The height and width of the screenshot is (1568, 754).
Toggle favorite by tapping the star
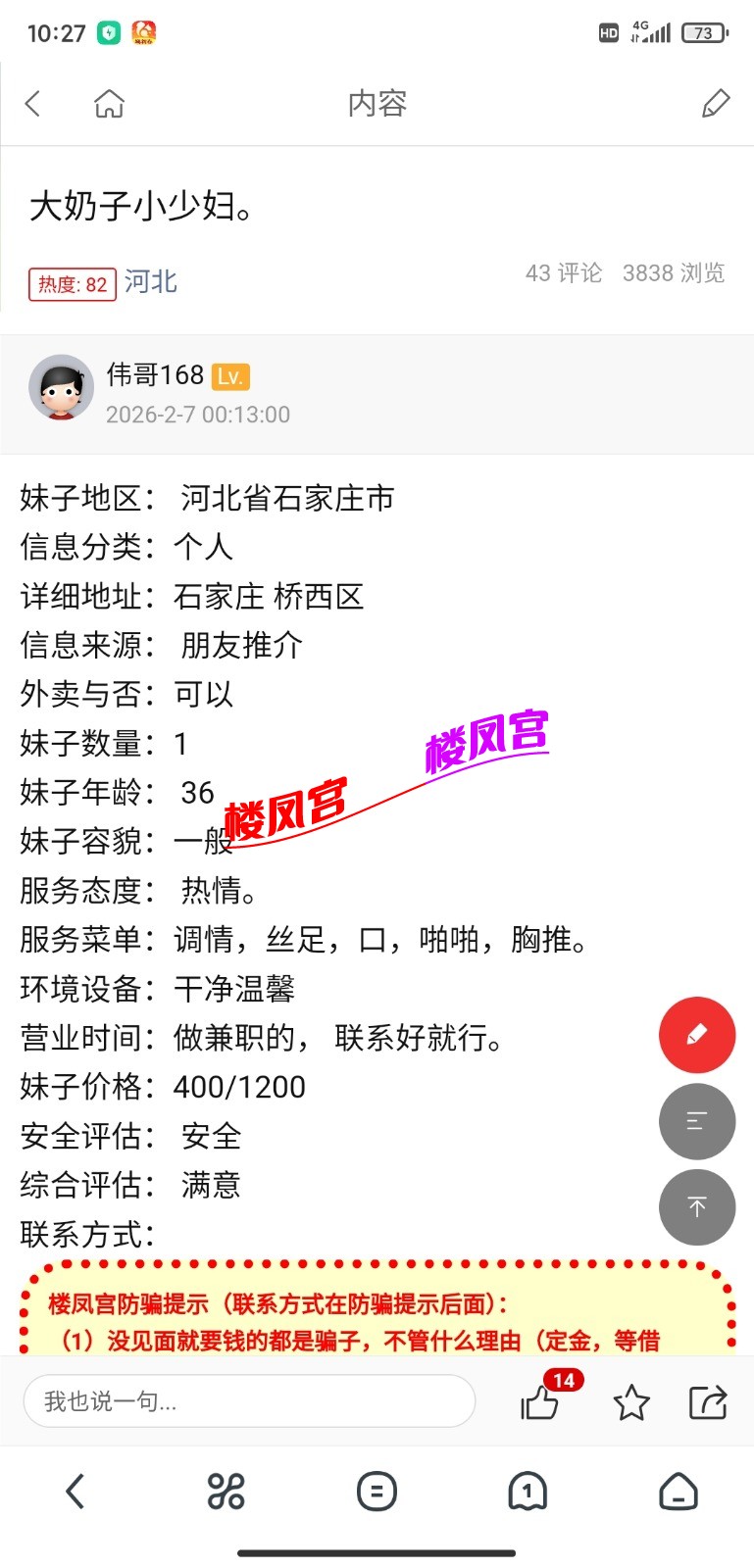pos(632,1403)
